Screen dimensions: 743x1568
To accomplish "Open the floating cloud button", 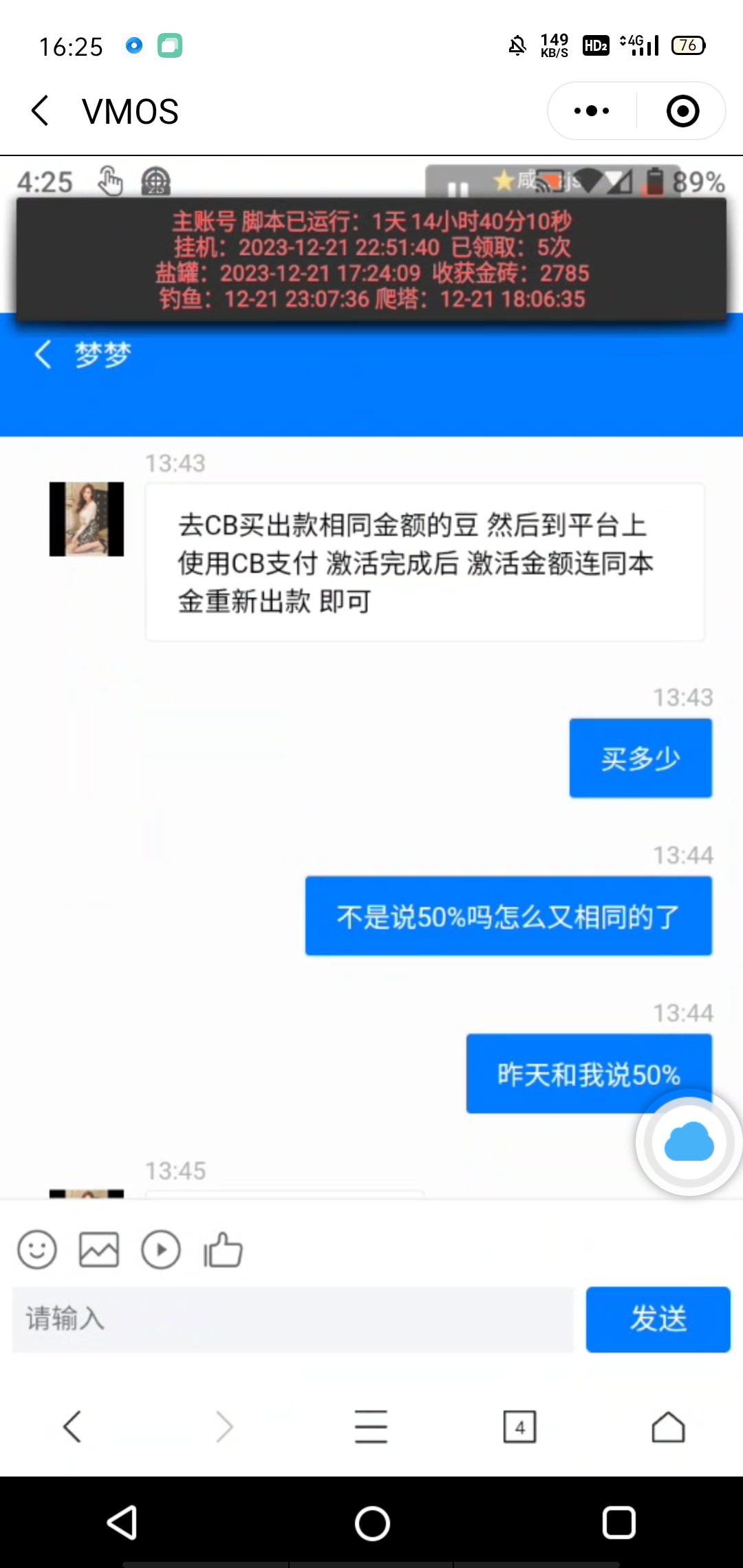I will [689, 1142].
